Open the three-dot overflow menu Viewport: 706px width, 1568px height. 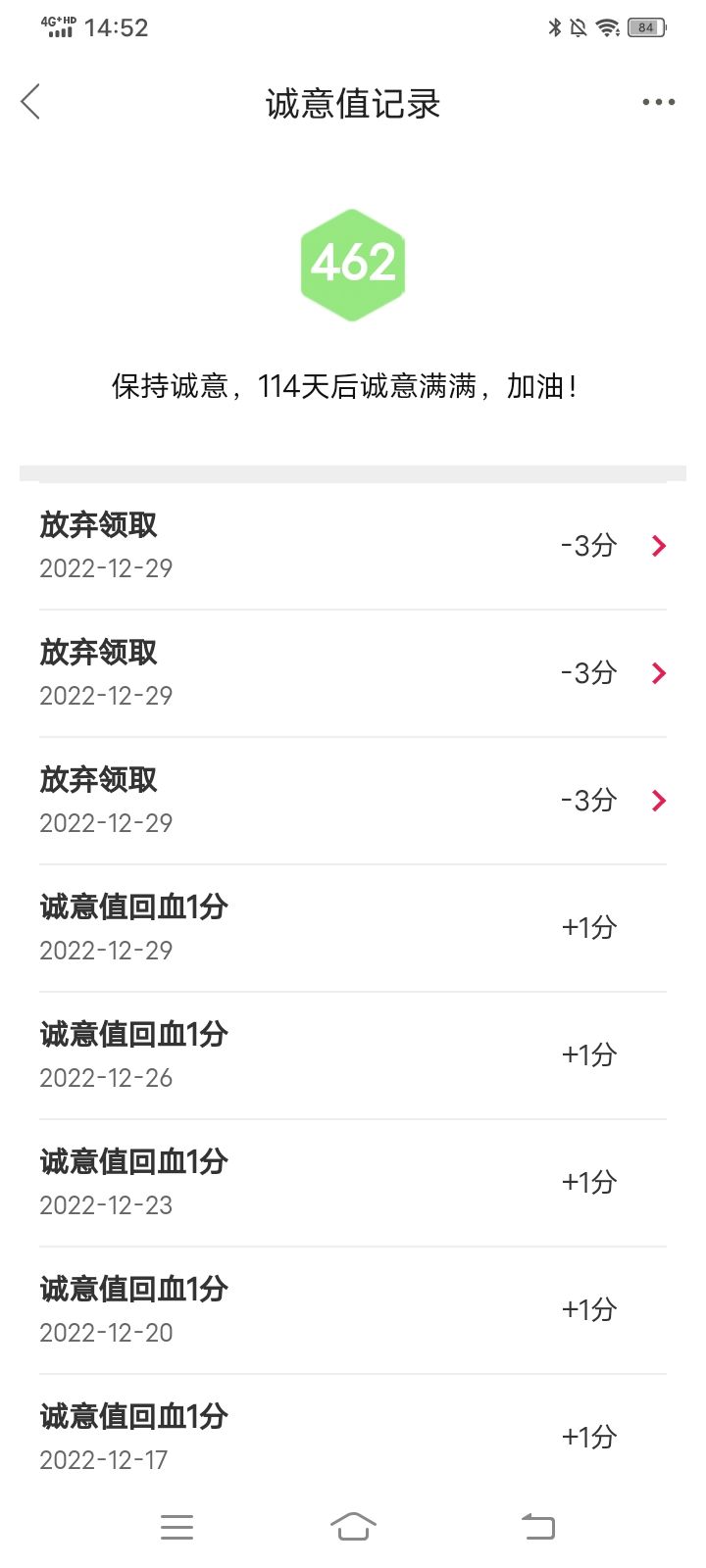click(658, 102)
